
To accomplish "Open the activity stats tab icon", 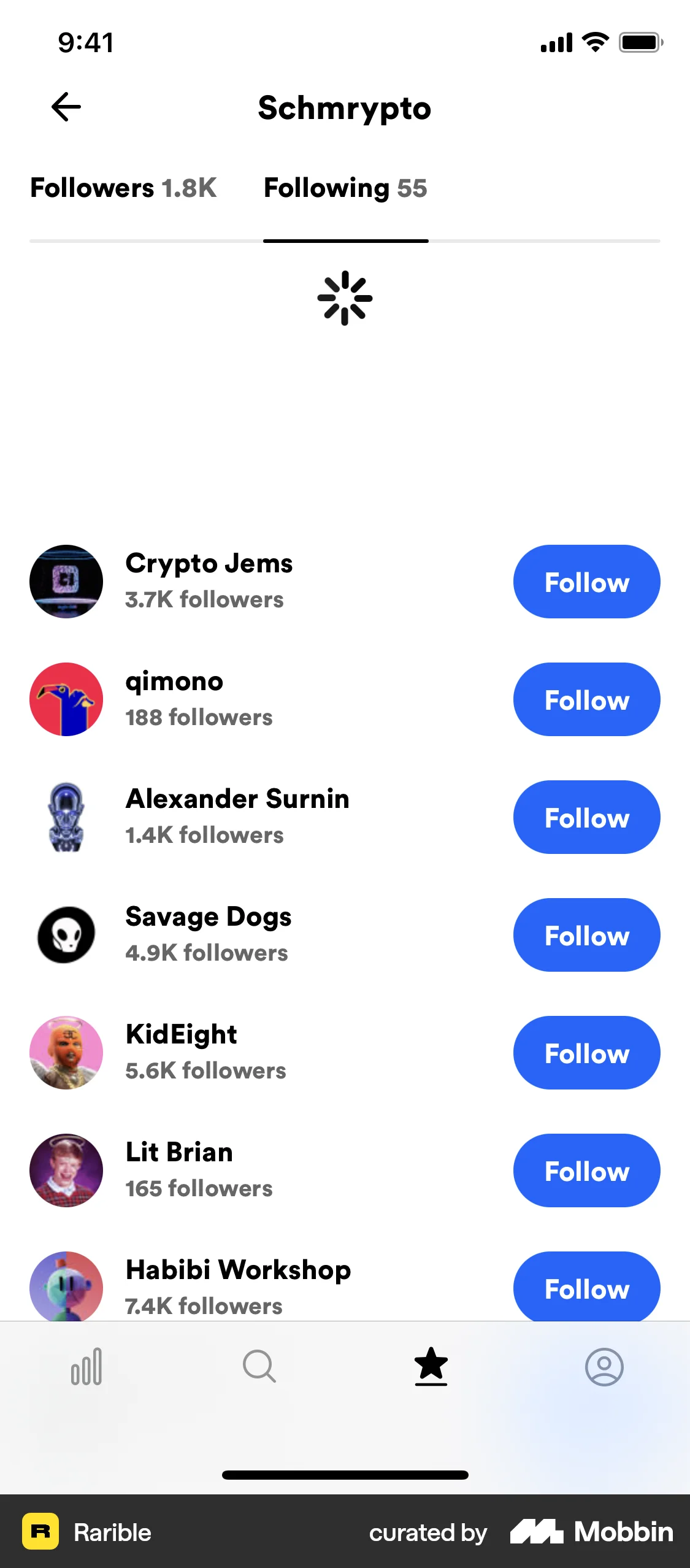I will pyautogui.click(x=86, y=1367).
